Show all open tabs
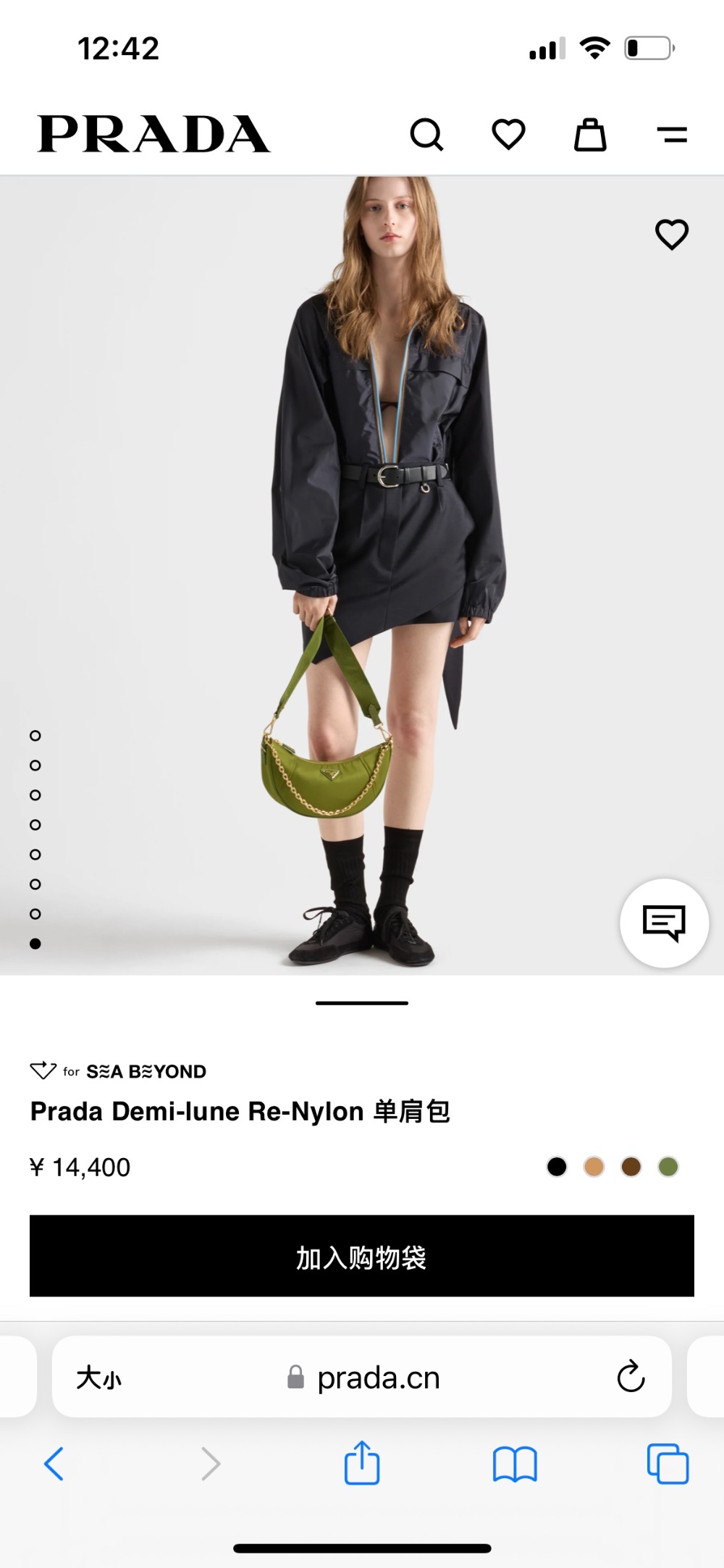 point(668,1464)
